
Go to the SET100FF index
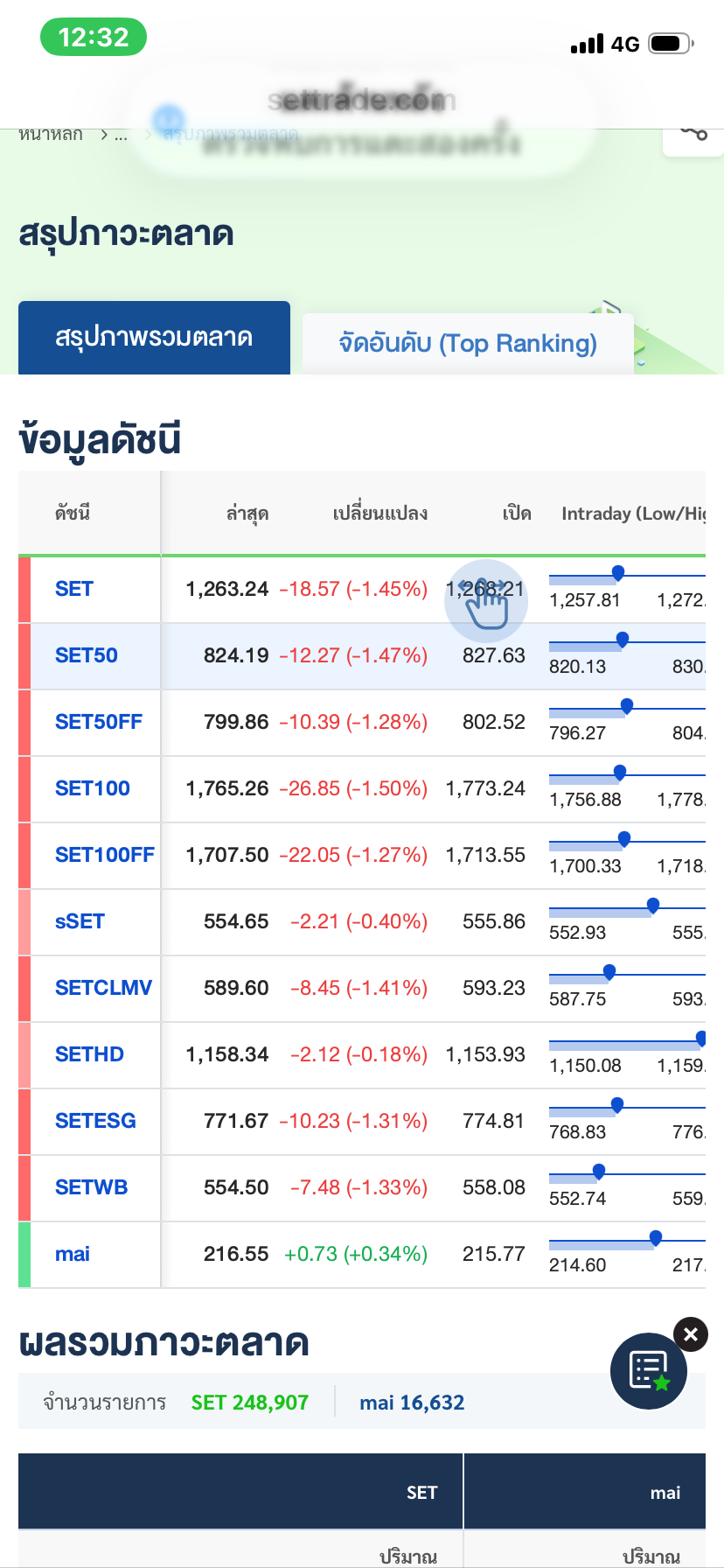(105, 855)
